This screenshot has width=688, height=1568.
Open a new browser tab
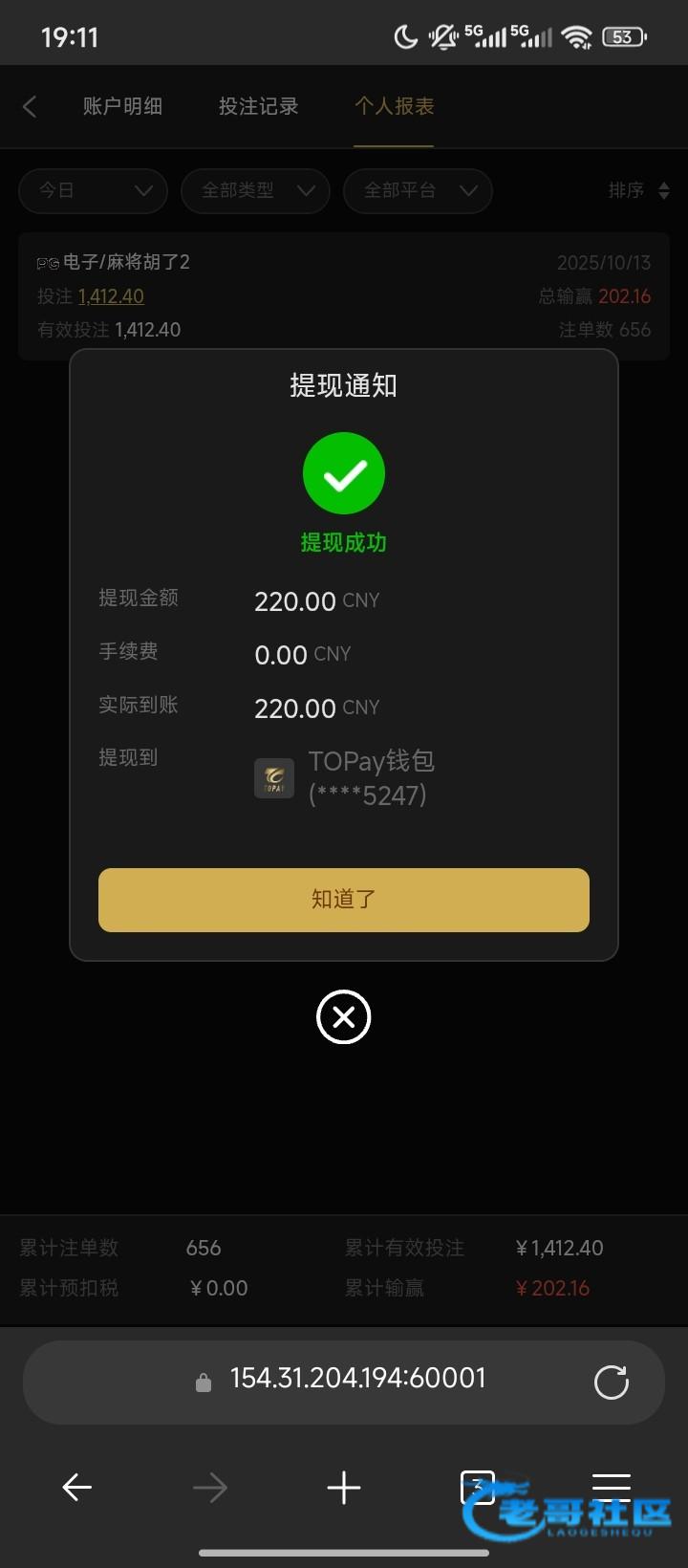344,1488
